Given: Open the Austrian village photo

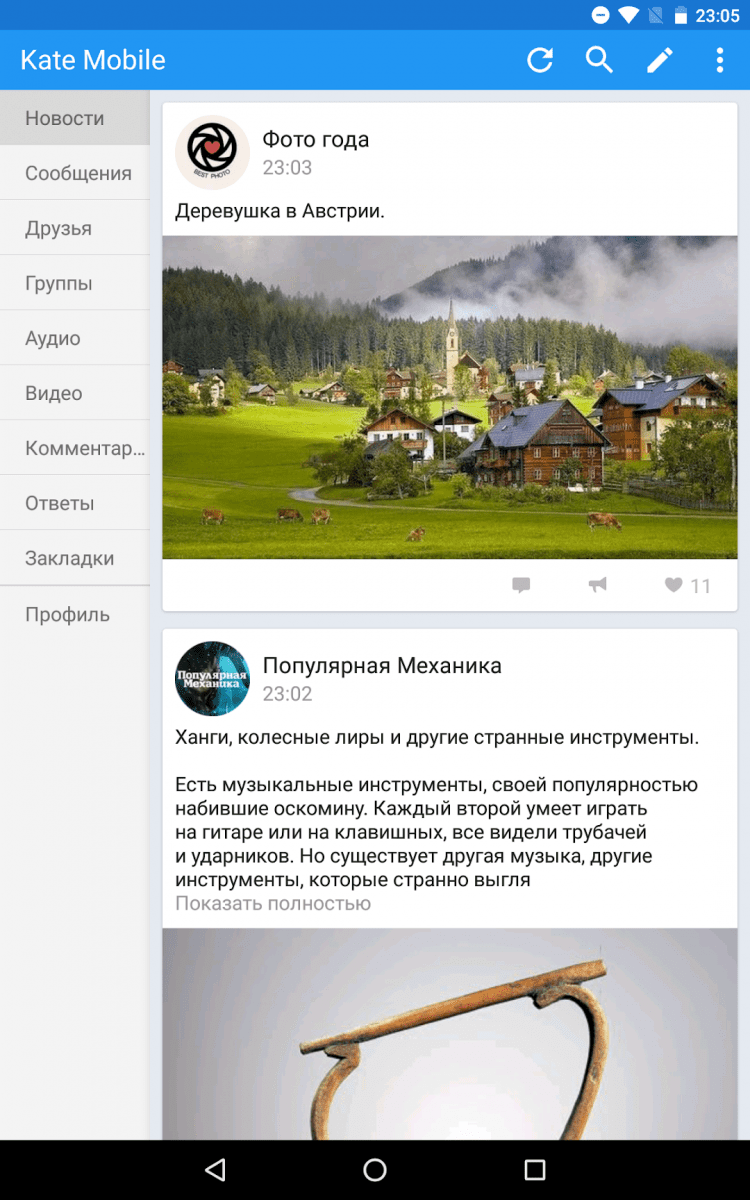Looking at the screenshot, I should pos(449,397).
